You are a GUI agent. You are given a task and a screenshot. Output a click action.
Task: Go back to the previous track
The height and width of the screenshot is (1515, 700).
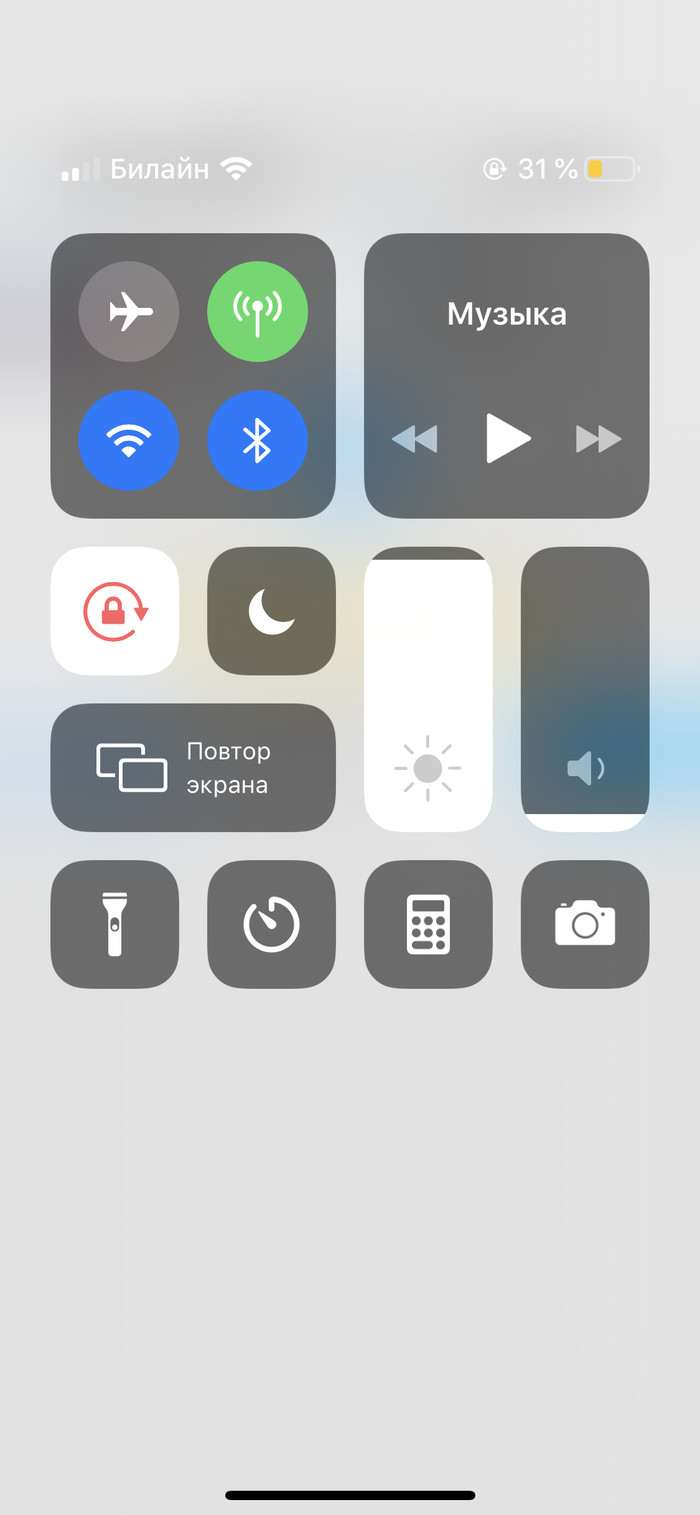[415, 439]
